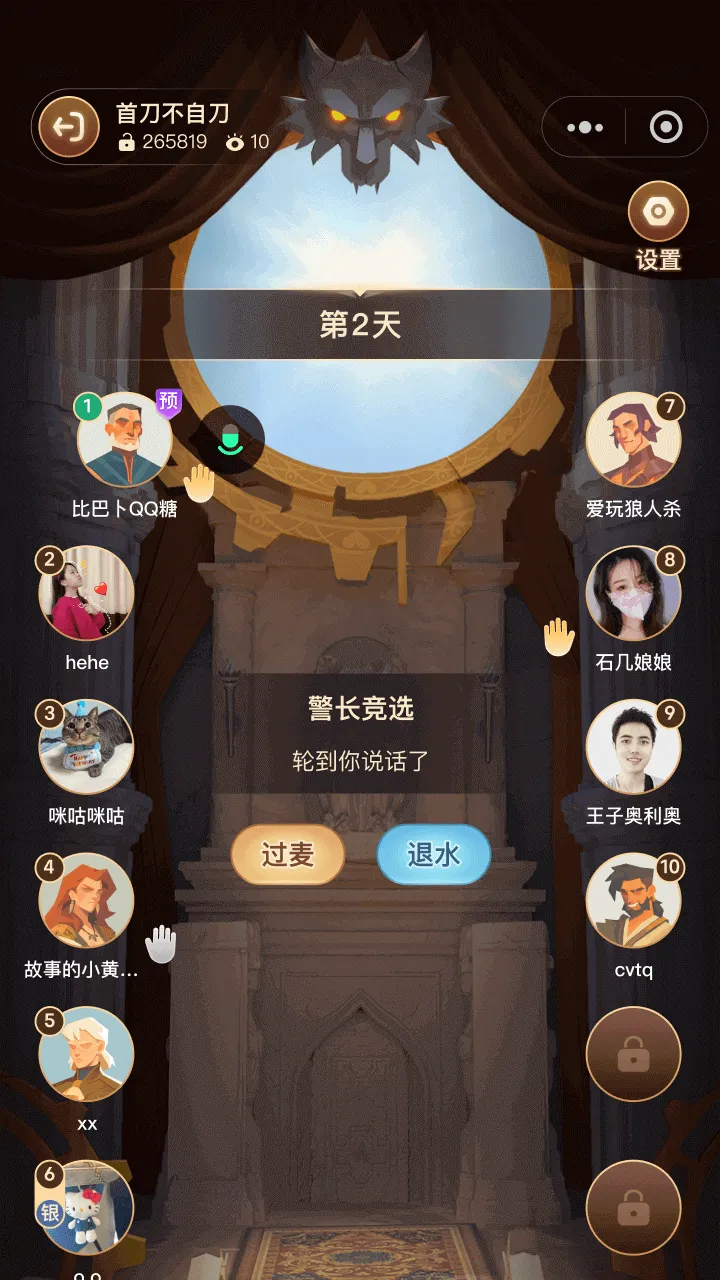Select player 4 故事的小黄 avatar
The image size is (720, 1280).
pos(87,901)
